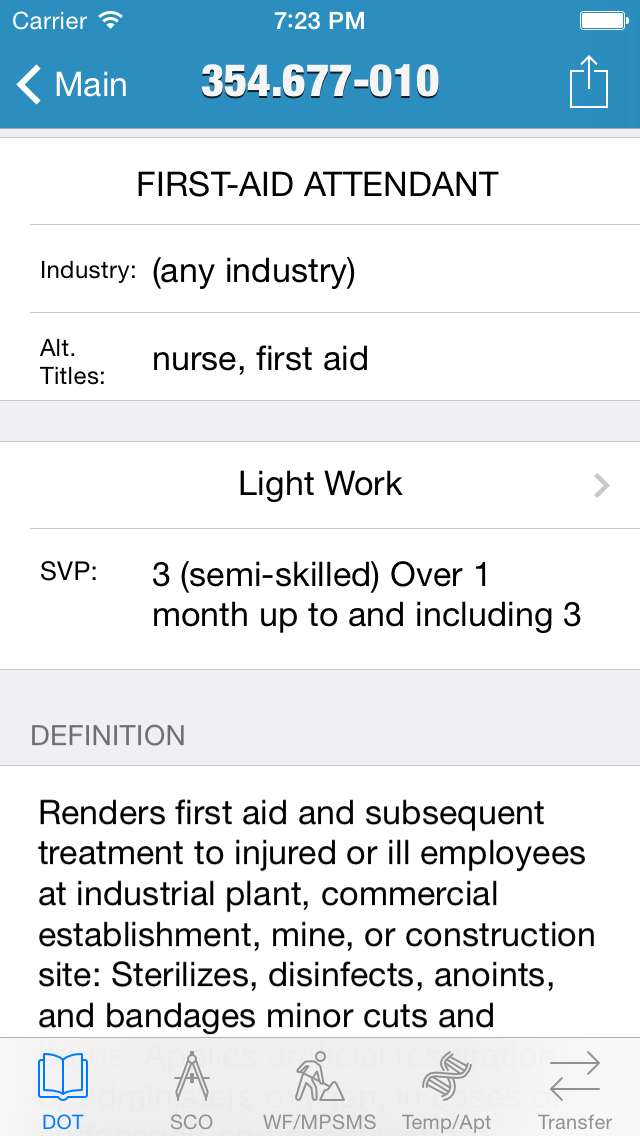640x1136 pixels.
Task: Switch to the SCO tab
Action: point(191,1090)
